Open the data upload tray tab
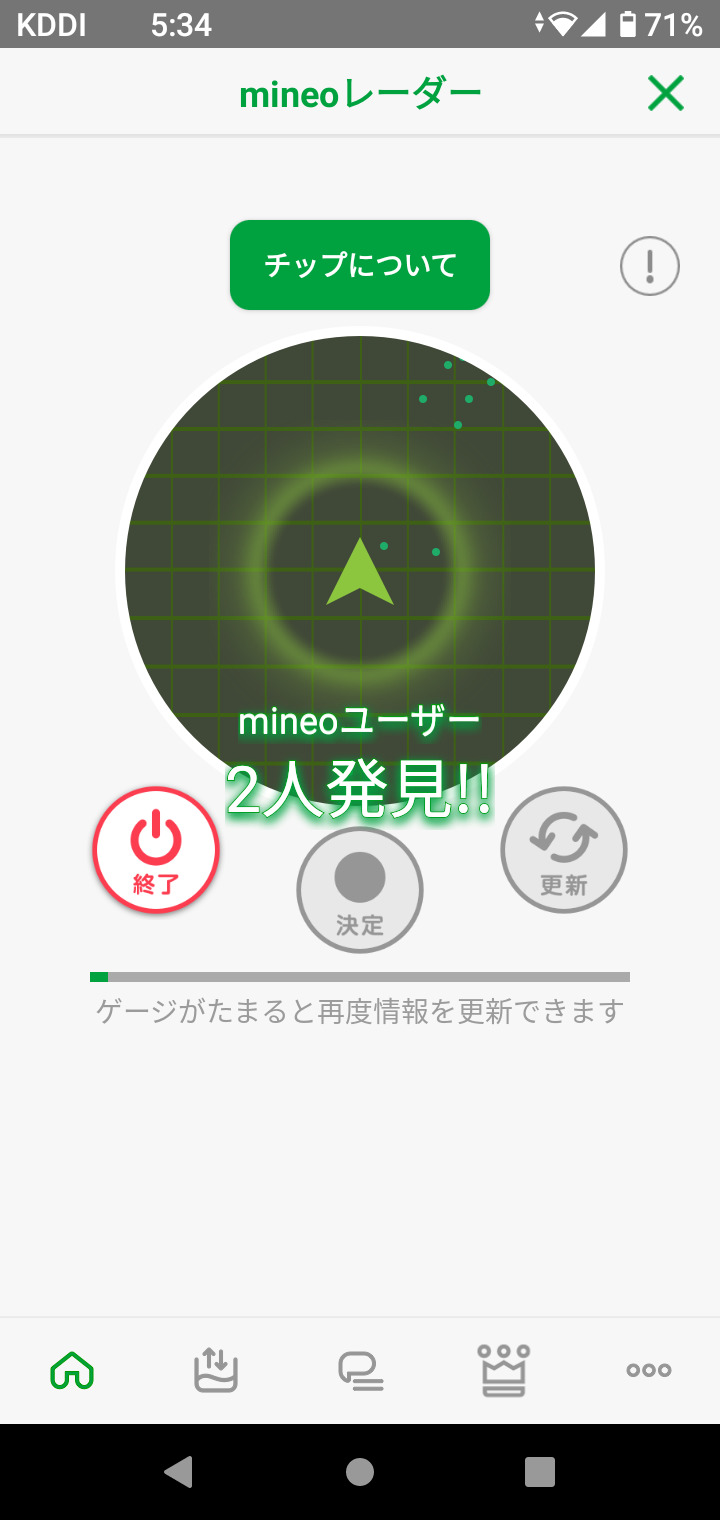720x1520 pixels. (x=215, y=1370)
